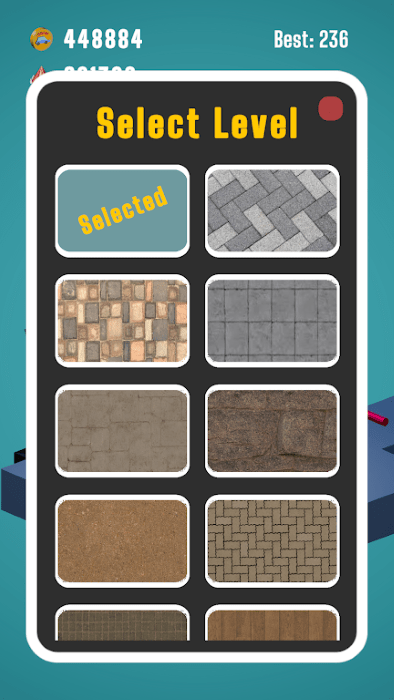
Task: Pick the gray square concrete tile level
Action: 272,321
